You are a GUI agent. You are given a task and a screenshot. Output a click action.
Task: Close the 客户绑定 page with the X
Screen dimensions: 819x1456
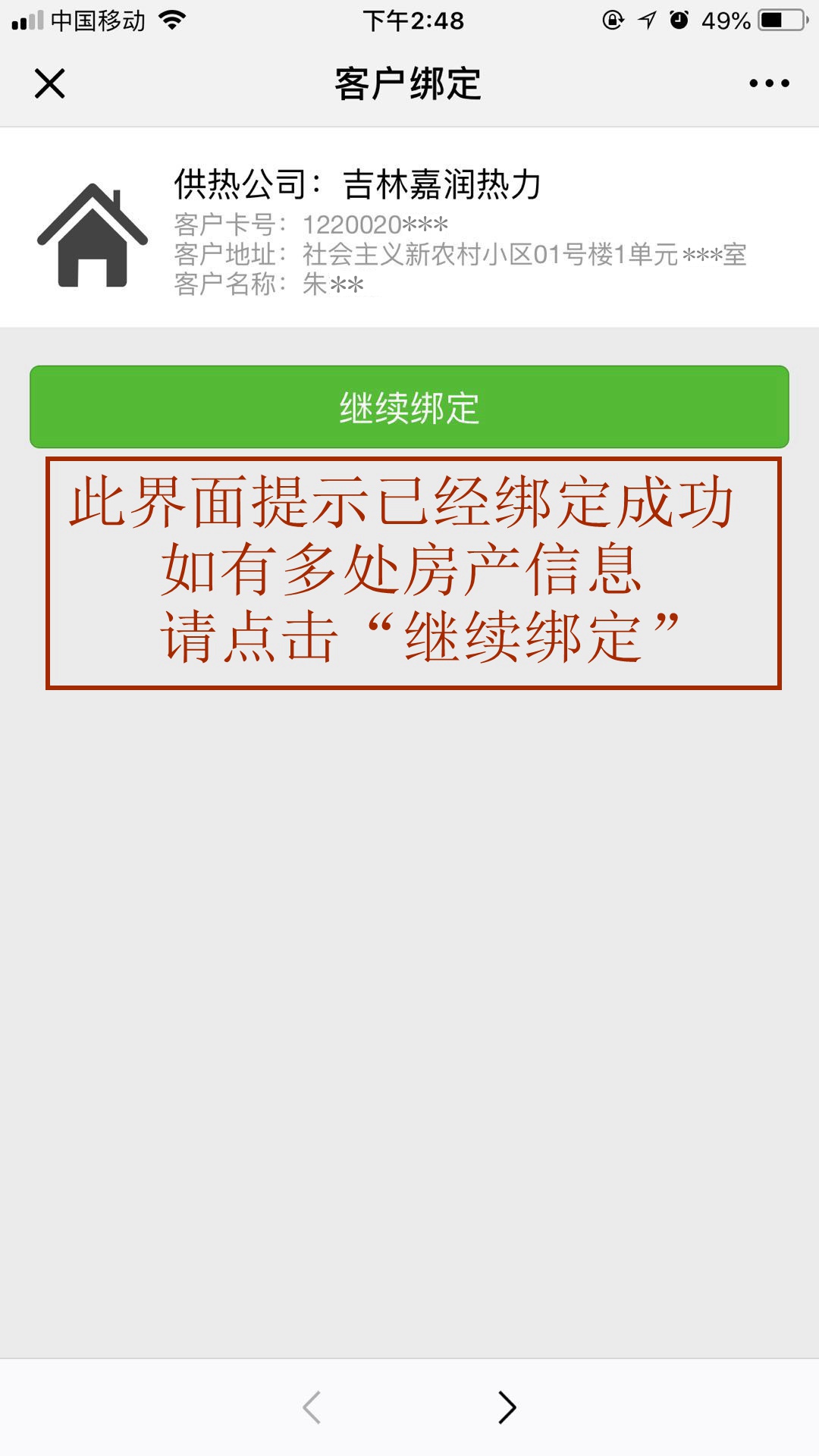pos(48,85)
